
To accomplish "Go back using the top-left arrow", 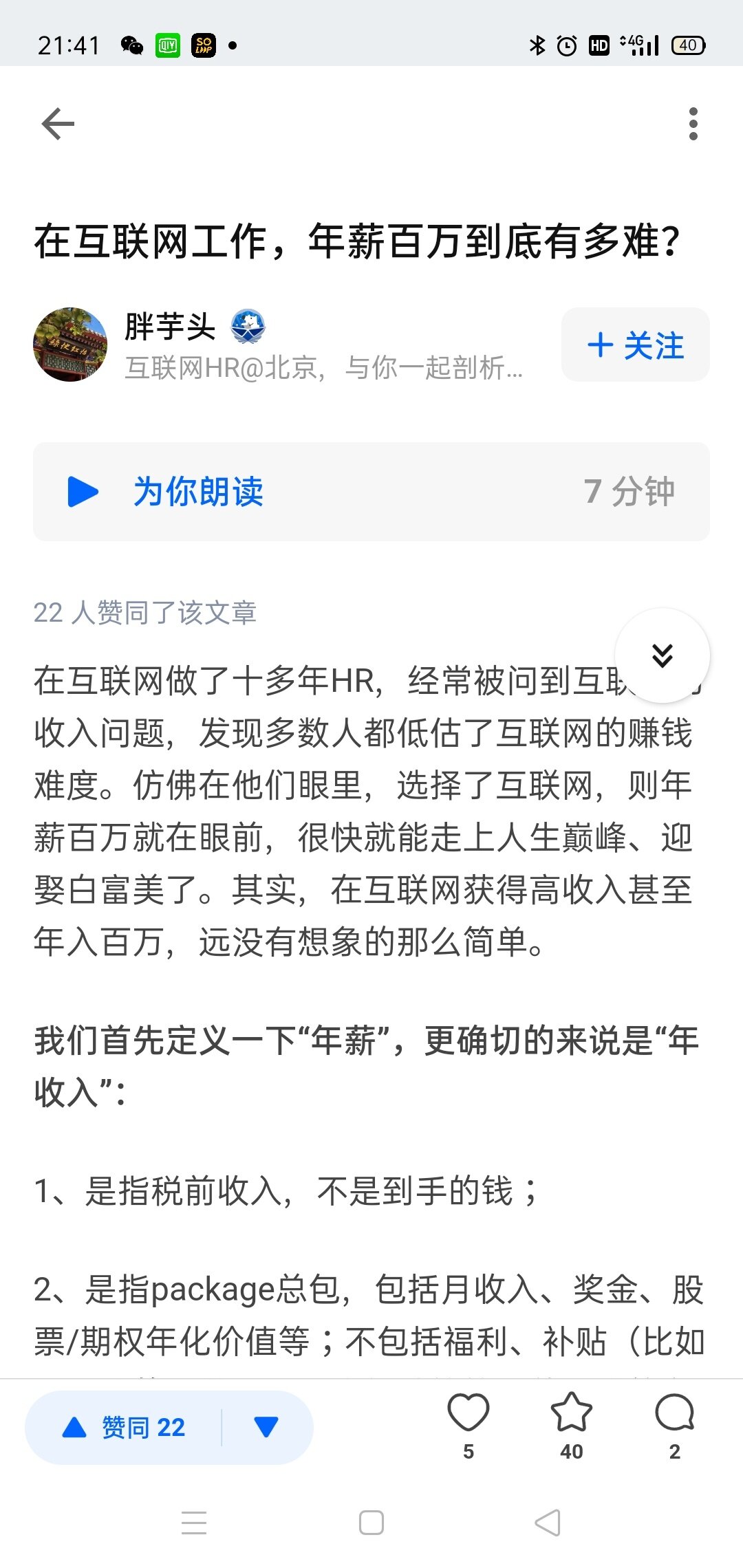I will (58, 124).
